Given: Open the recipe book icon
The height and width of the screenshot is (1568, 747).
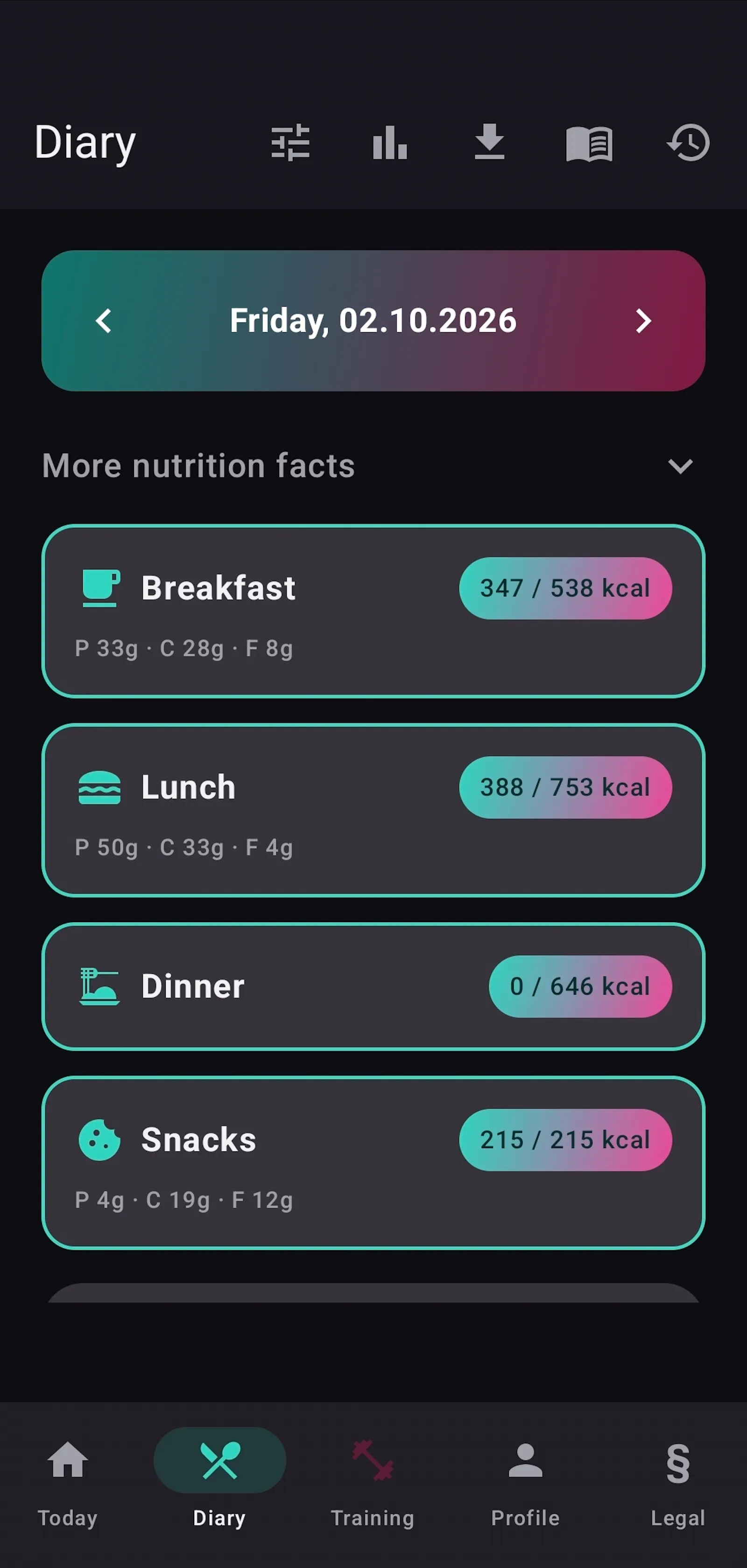Looking at the screenshot, I should pyautogui.click(x=589, y=144).
